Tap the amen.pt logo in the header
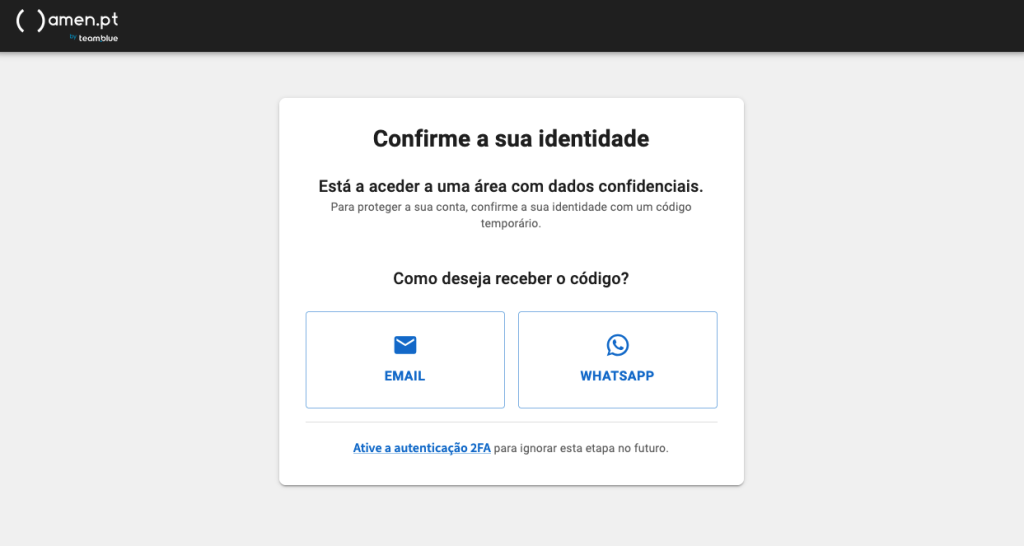This screenshot has height=546, width=1024. click(x=67, y=24)
